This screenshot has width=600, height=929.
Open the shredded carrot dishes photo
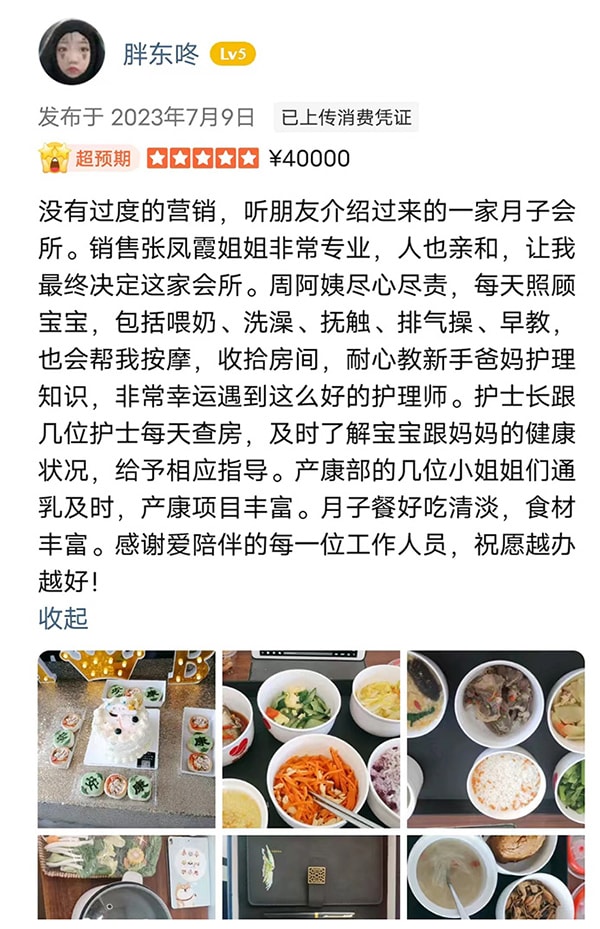310,738
